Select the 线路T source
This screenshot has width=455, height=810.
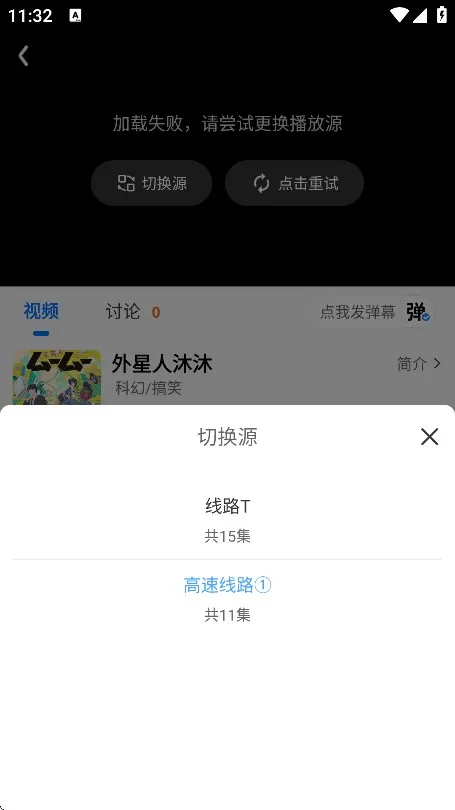point(227,520)
